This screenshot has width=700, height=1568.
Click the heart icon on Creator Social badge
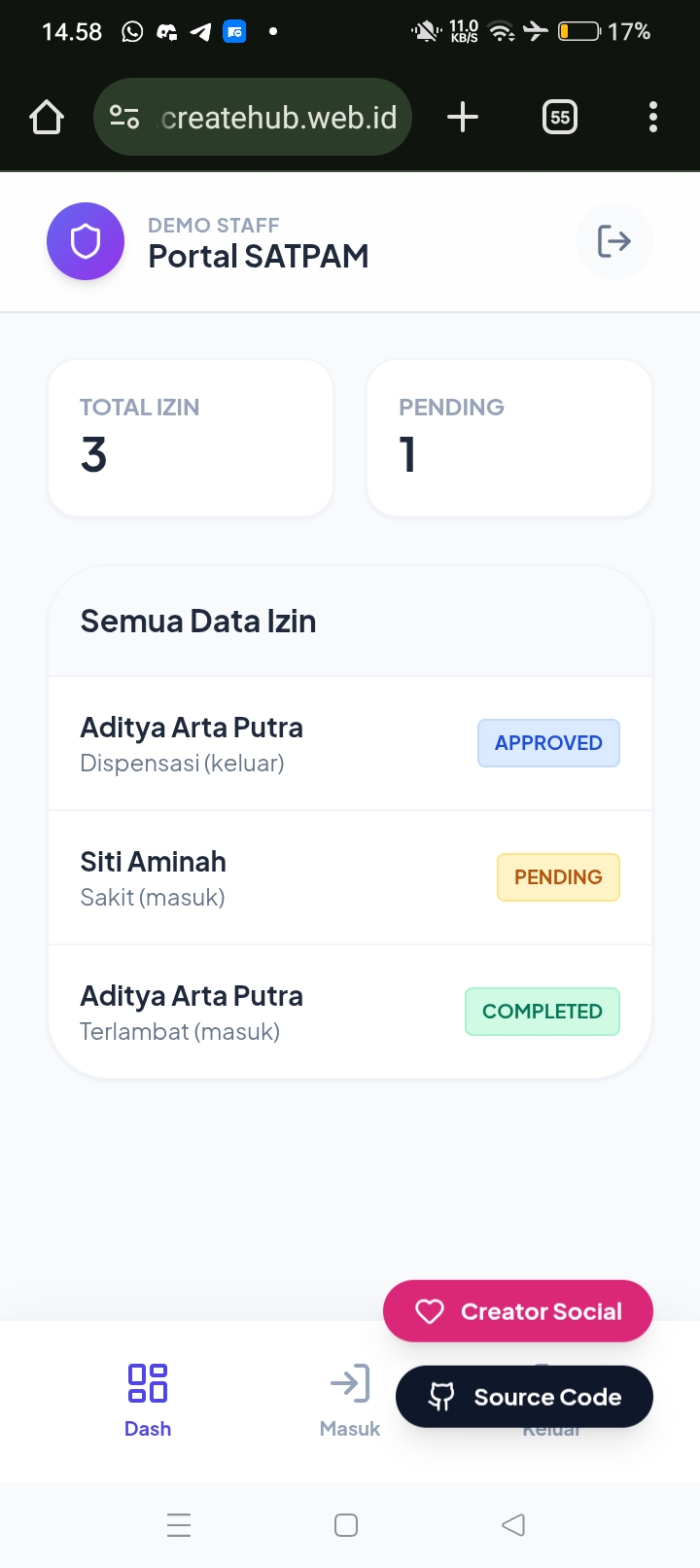[430, 1310]
